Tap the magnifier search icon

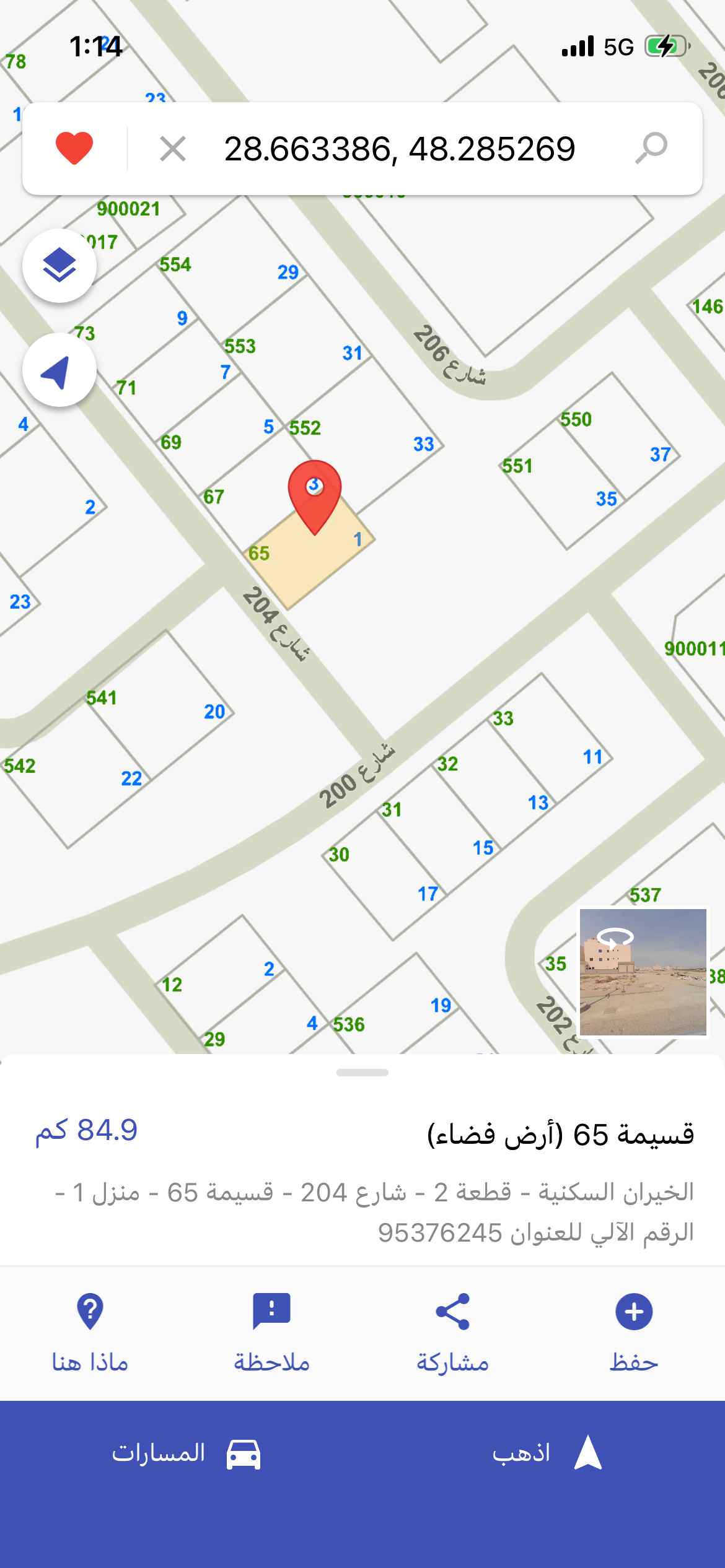651,149
